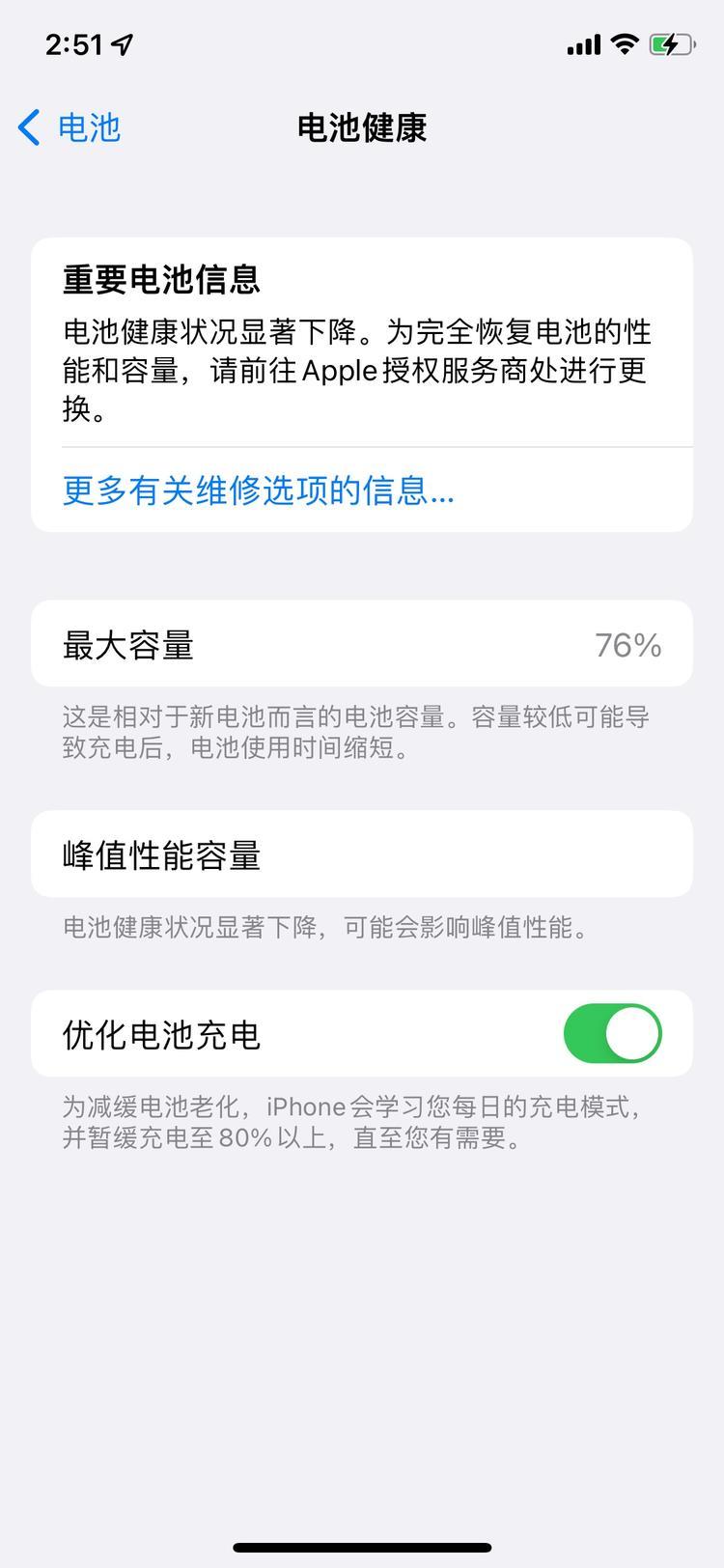Open 更多有关维修选项的信息 link
Viewport: 724px width, 1568px height.
pos(258,490)
